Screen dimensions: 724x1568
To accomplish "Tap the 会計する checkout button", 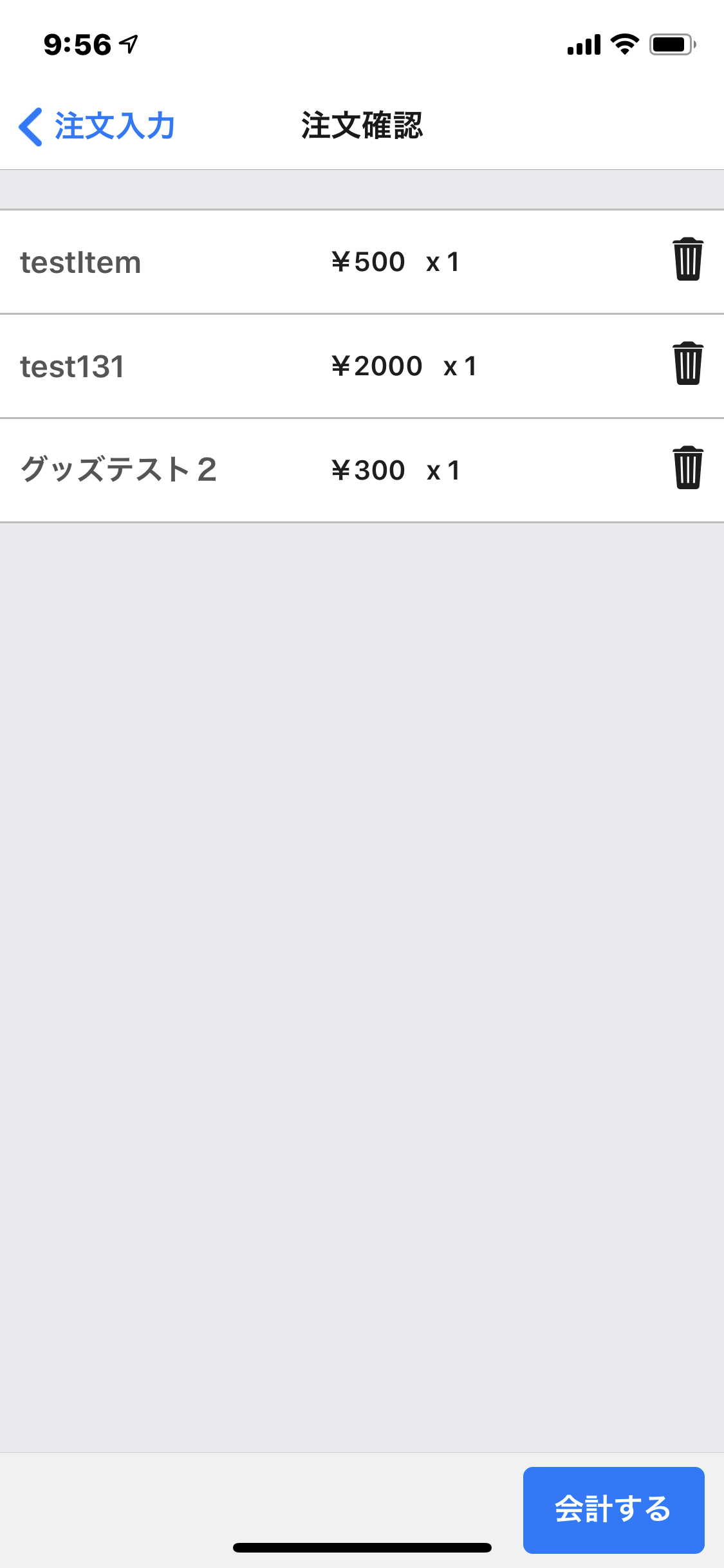I will click(613, 1509).
